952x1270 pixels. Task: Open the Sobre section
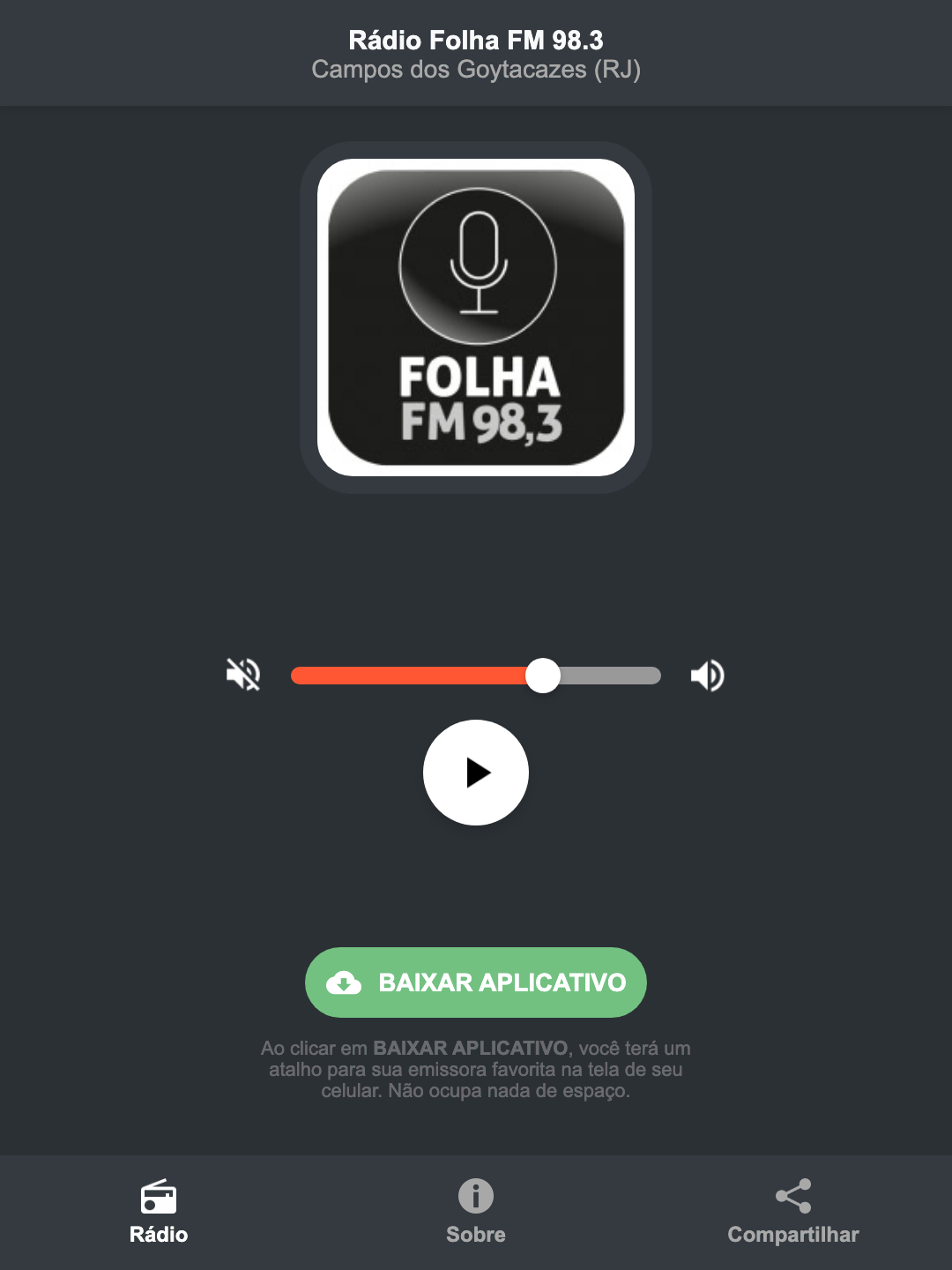(x=475, y=1234)
